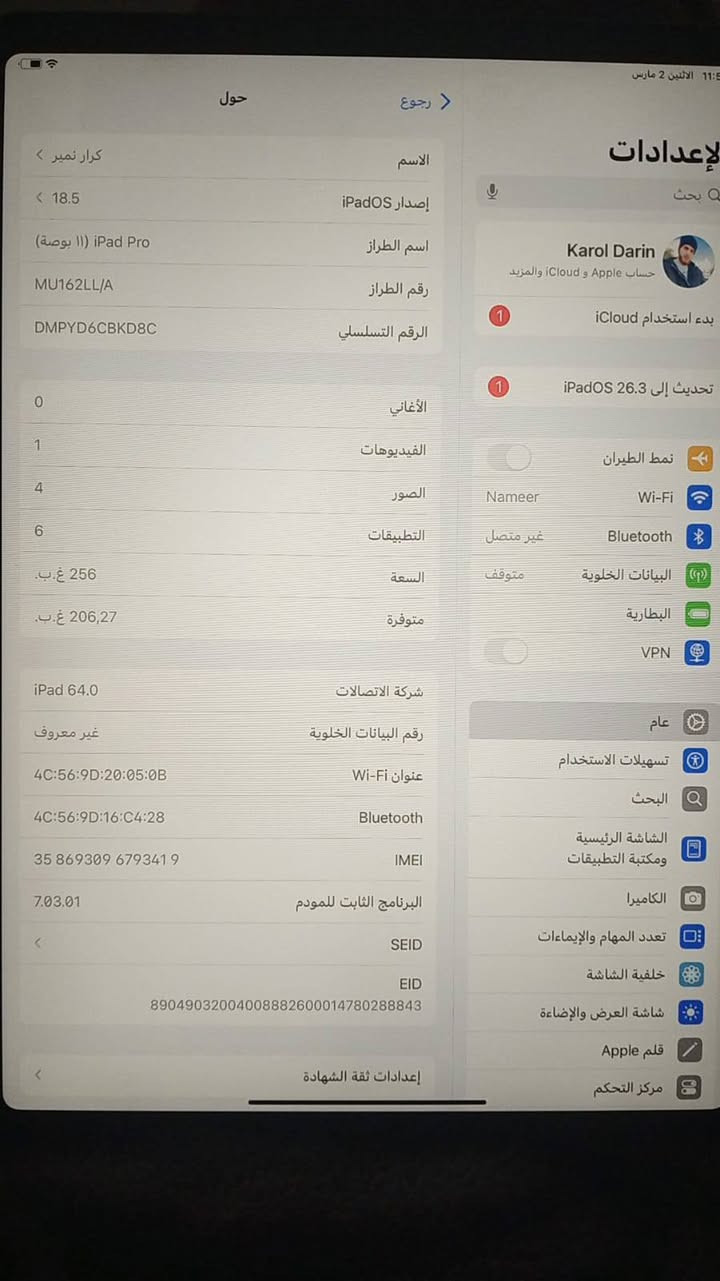
Task: Open the update to iPadOS 26.3 row
Action: click(x=600, y=387)
